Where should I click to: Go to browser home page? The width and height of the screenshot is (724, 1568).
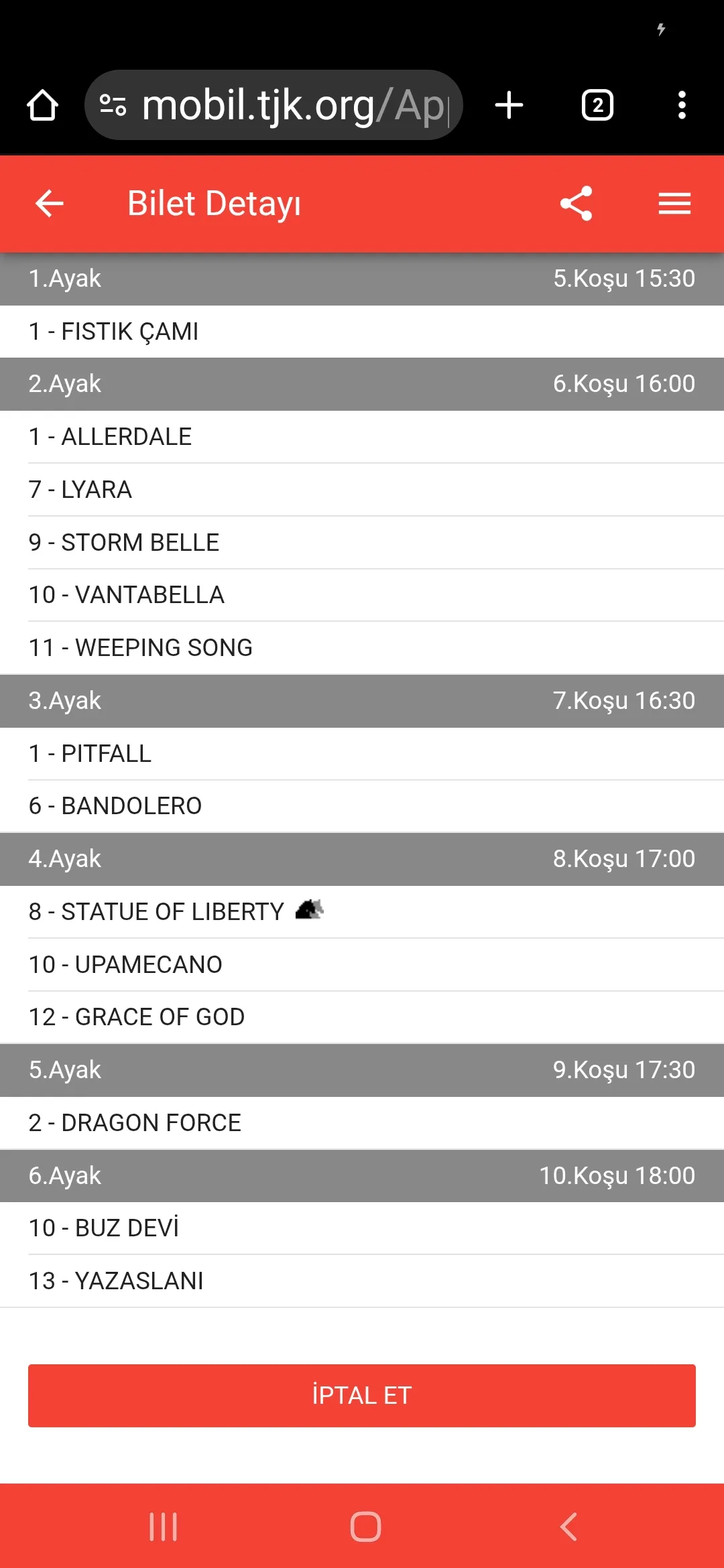[x=42, y=105]
